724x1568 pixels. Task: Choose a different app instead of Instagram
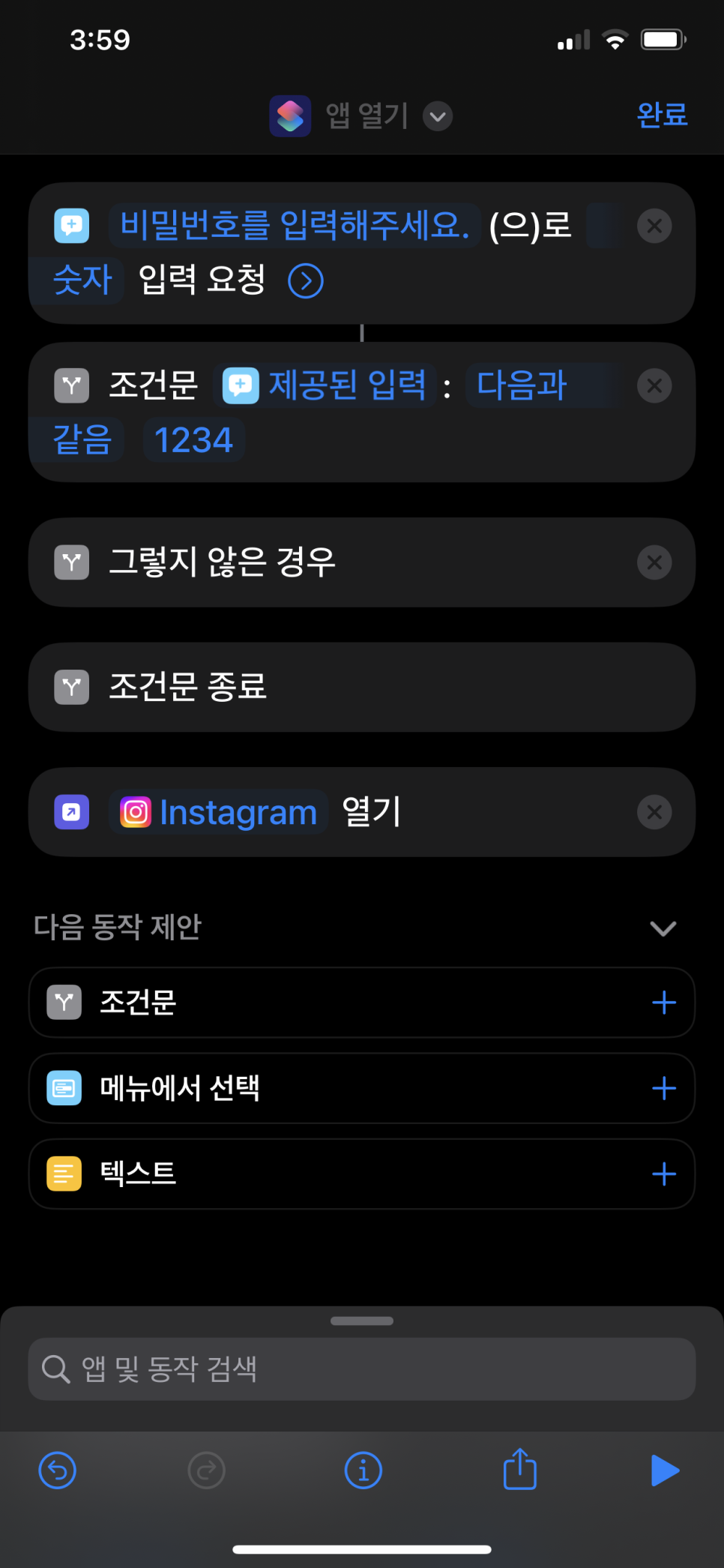219,812
